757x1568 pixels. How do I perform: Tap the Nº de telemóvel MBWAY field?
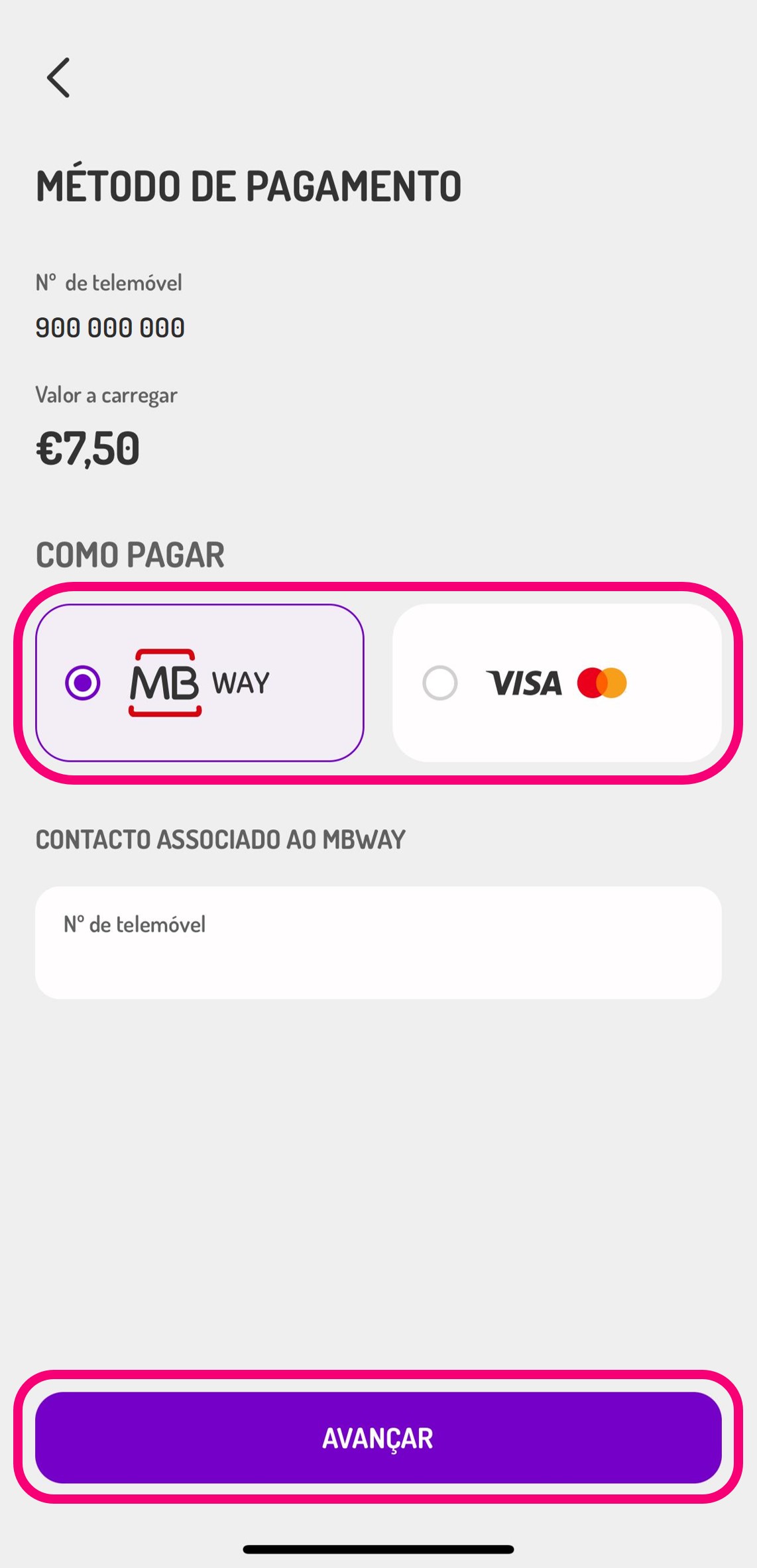[x=378, y=942]
